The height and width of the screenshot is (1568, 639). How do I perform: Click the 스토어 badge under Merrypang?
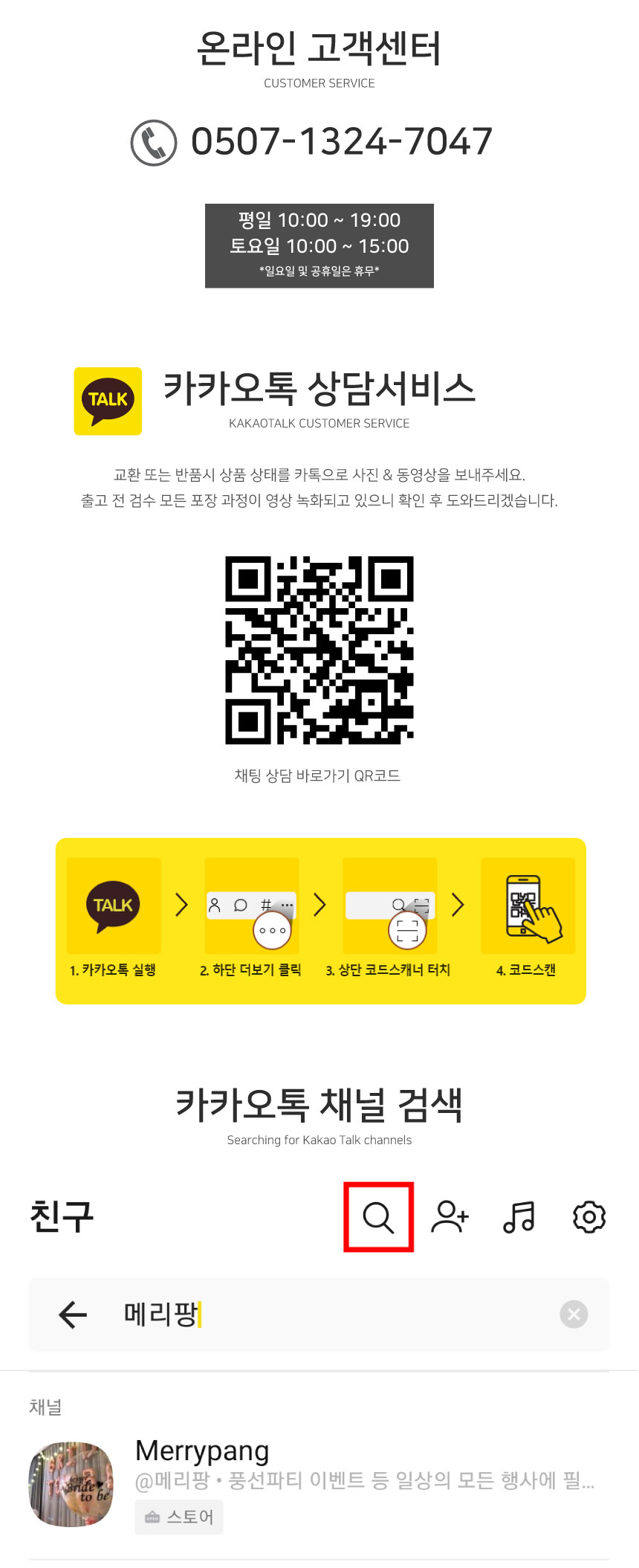point(178,1517)
